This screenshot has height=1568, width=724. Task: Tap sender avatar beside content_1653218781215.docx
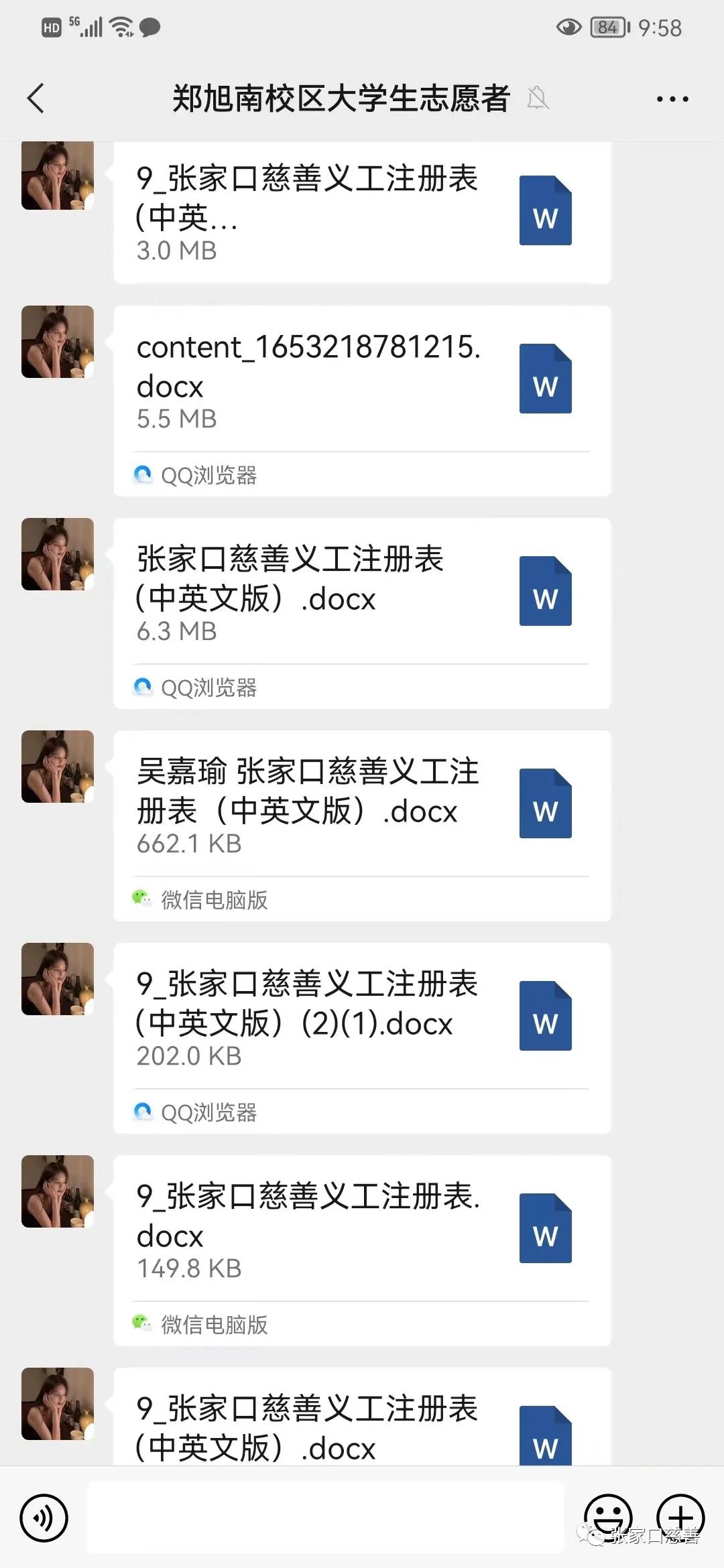(x=58, y=342)
